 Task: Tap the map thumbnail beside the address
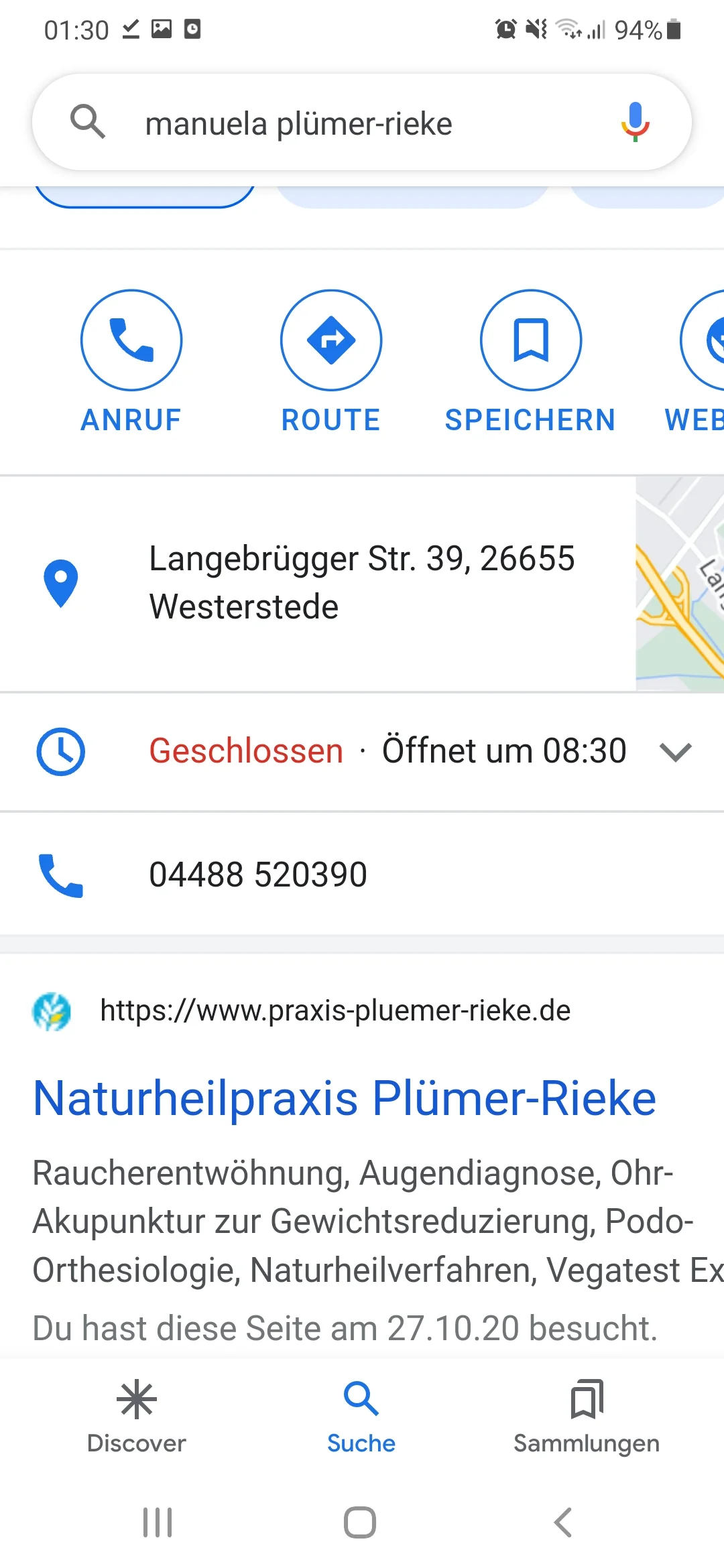click(x=679, y=583)
